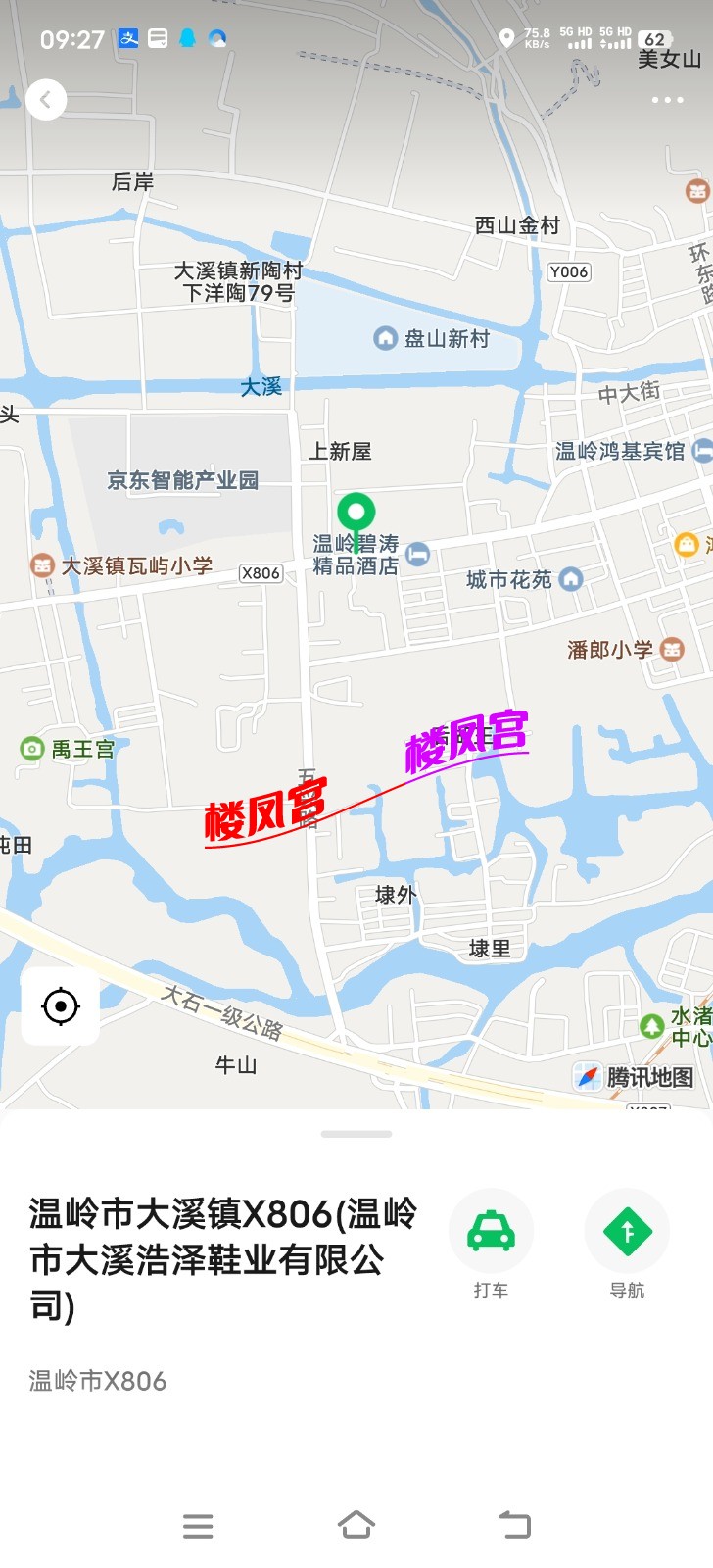Select the 温岭碧涛精品酒店 hotel marker
This screenshot has width=713, height=1568.
coord(417,555)
